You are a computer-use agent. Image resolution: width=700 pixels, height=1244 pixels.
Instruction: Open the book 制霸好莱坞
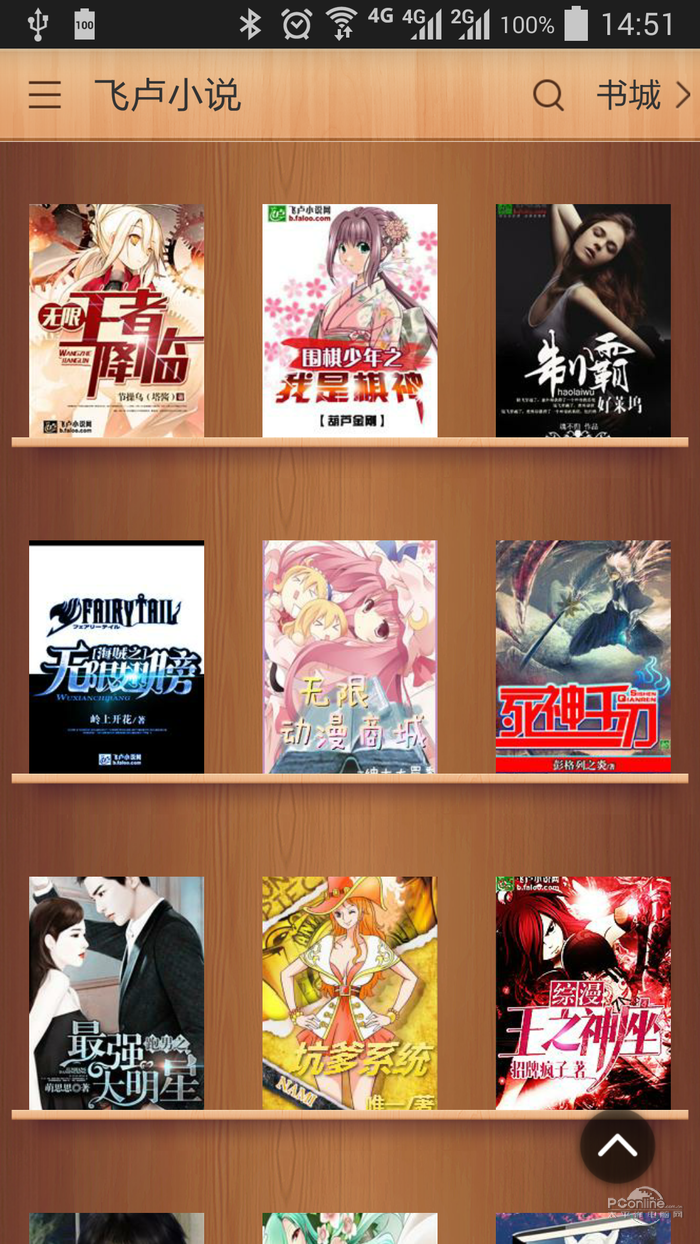583,320
